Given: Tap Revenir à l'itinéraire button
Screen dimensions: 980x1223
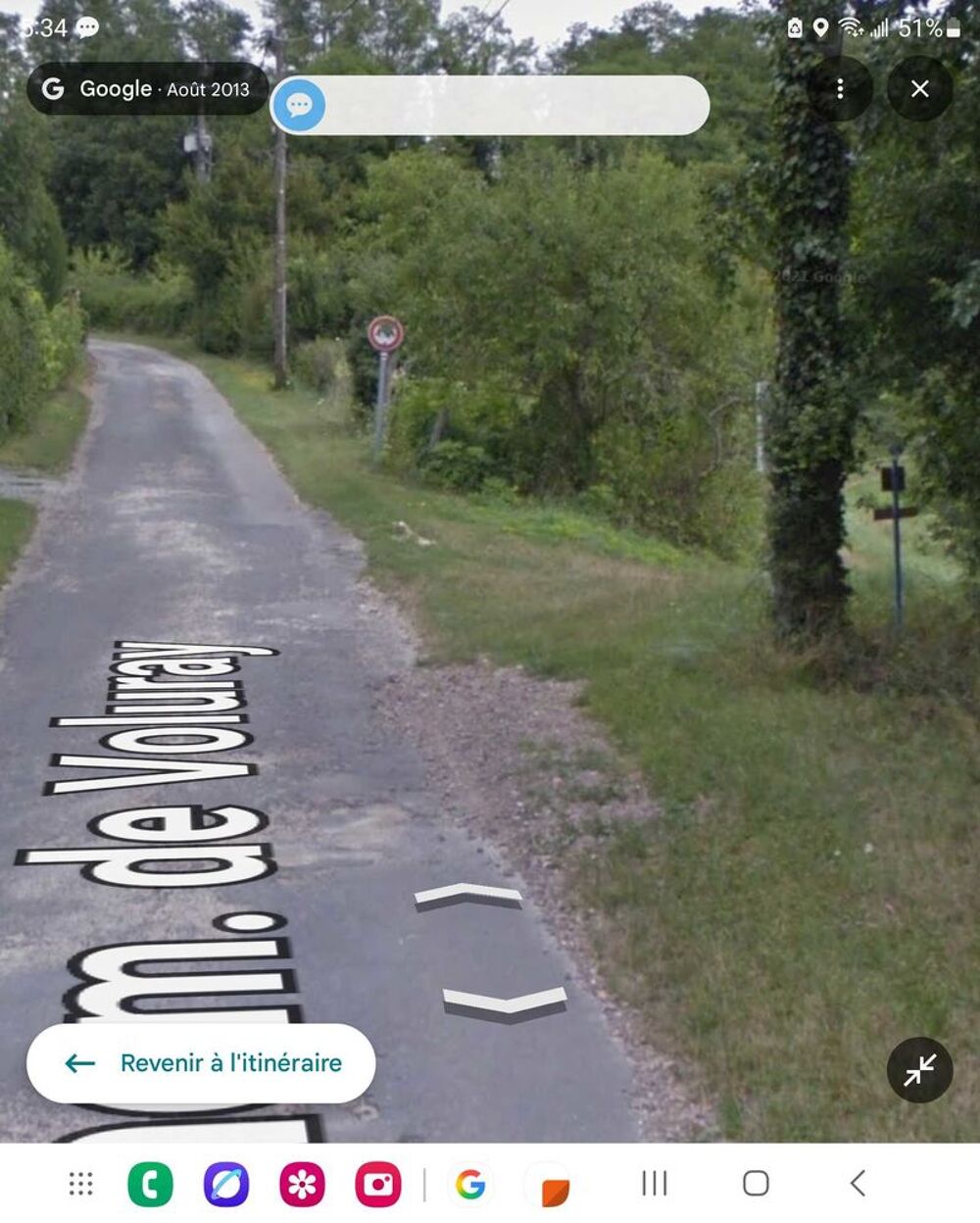Looking at the screenshot, I should coord(201,1063).
